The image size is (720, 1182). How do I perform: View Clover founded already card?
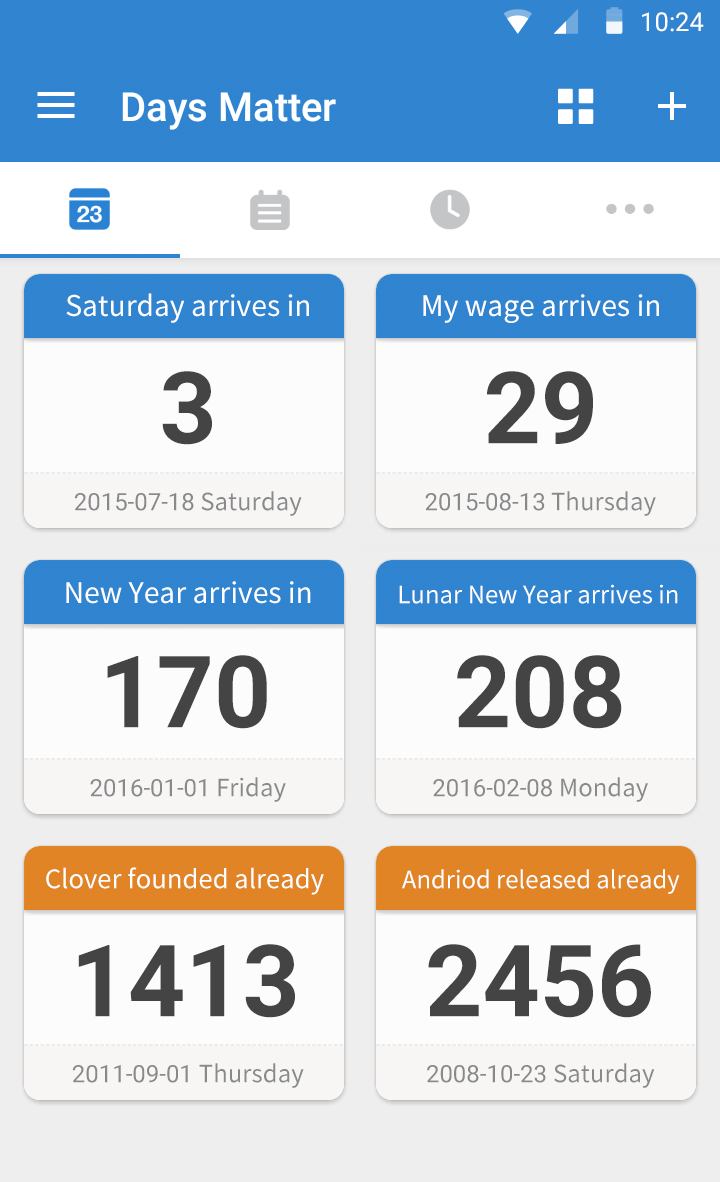click(184, 972)
